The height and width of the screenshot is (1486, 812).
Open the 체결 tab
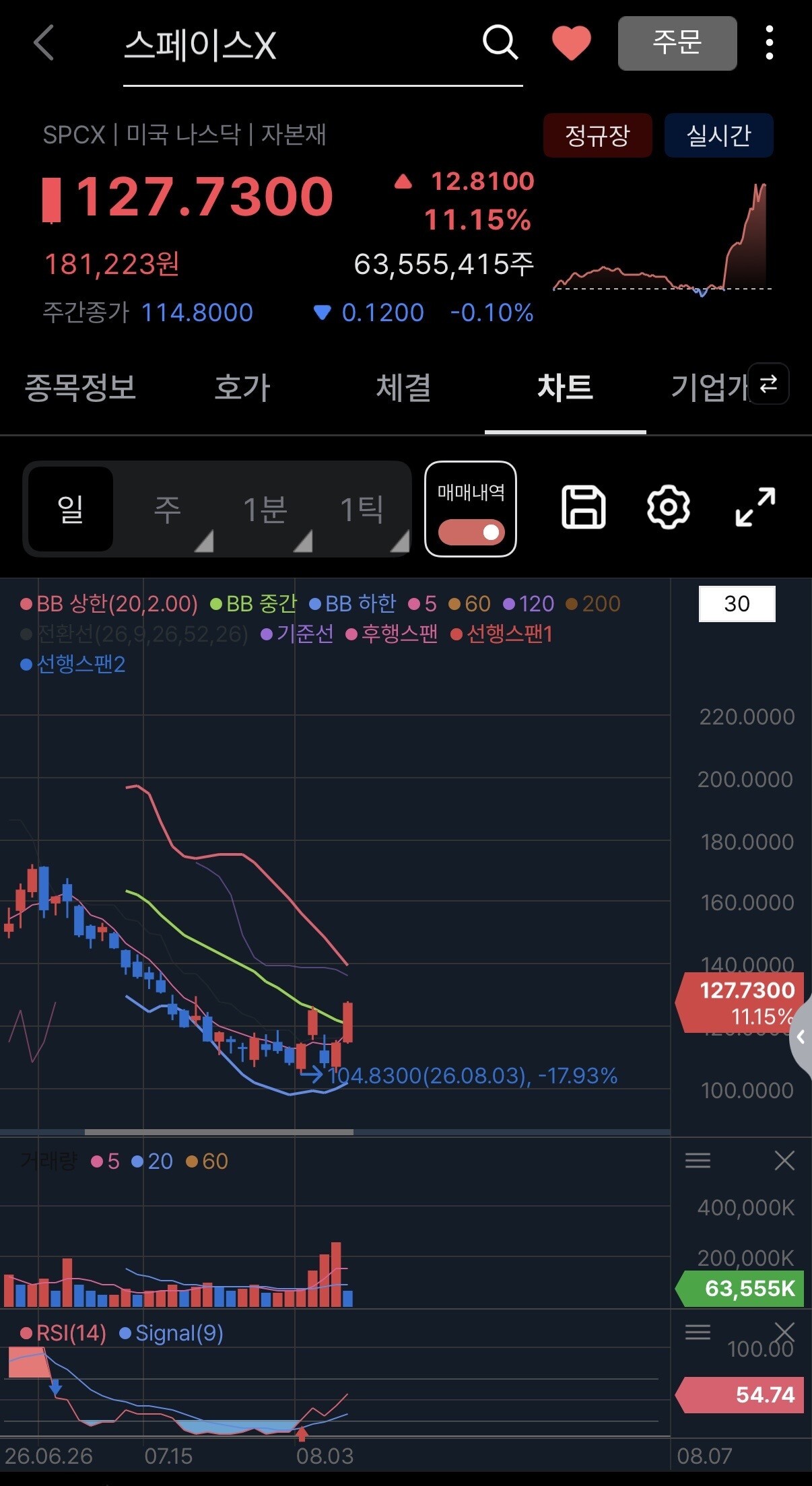click(403, 387)
